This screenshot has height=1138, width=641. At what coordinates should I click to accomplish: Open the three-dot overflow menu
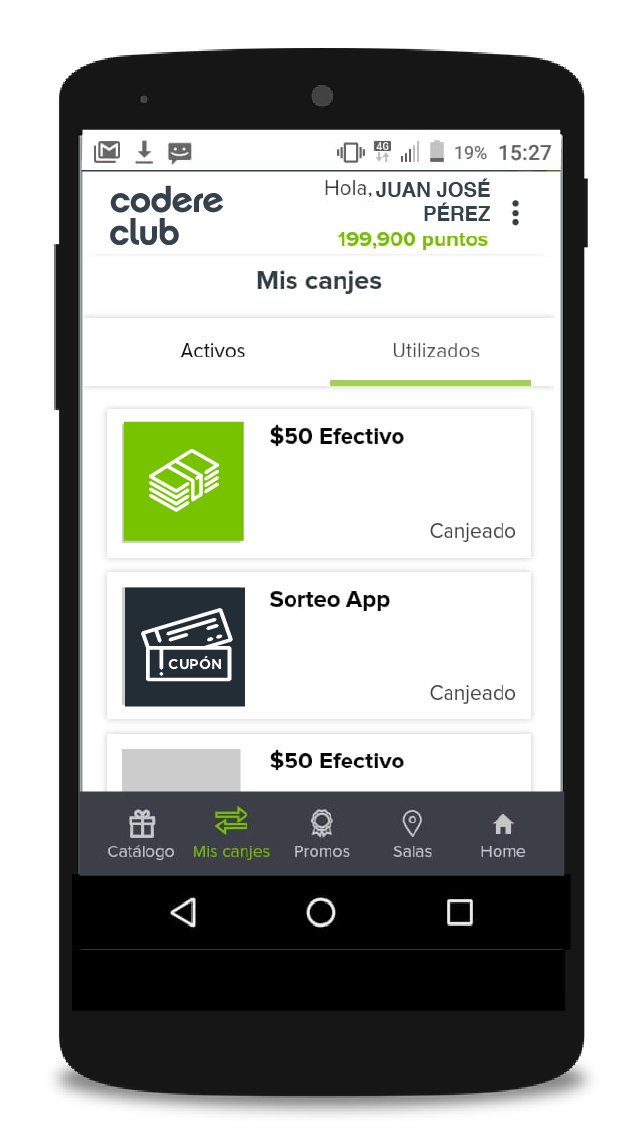515,213
